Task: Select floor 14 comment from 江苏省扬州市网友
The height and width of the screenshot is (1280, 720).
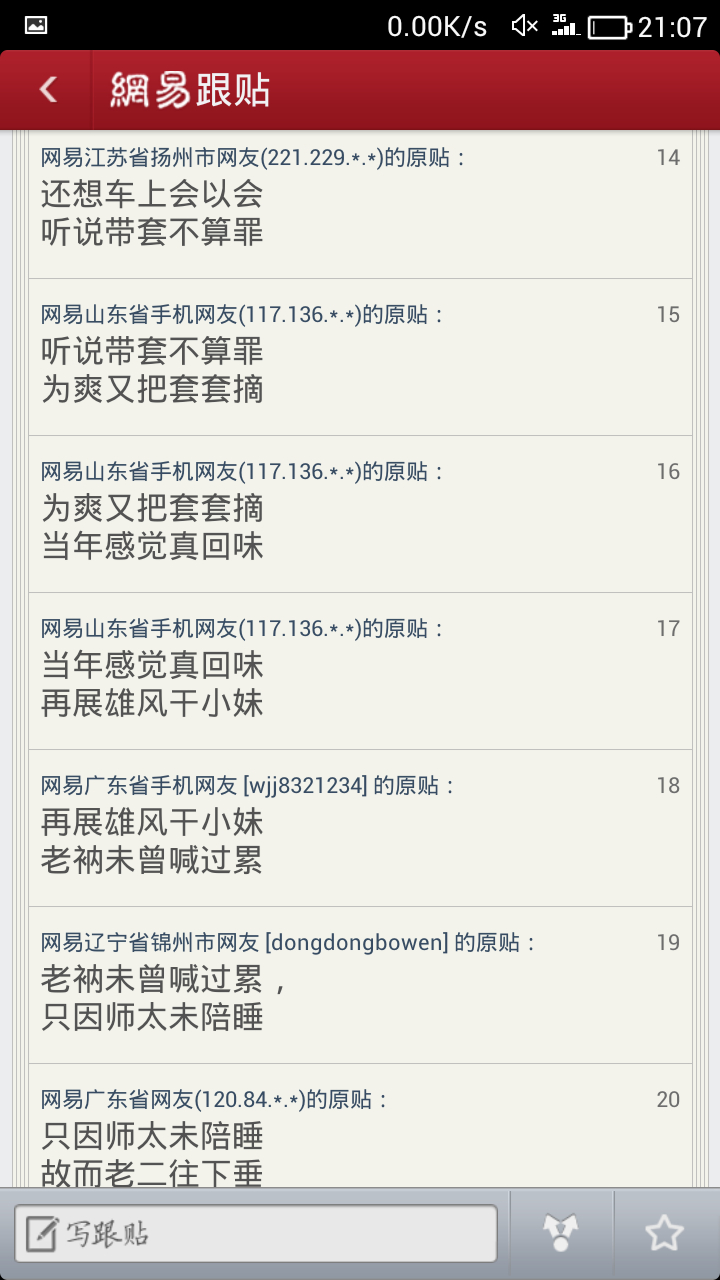Action: tap(360, 205)
